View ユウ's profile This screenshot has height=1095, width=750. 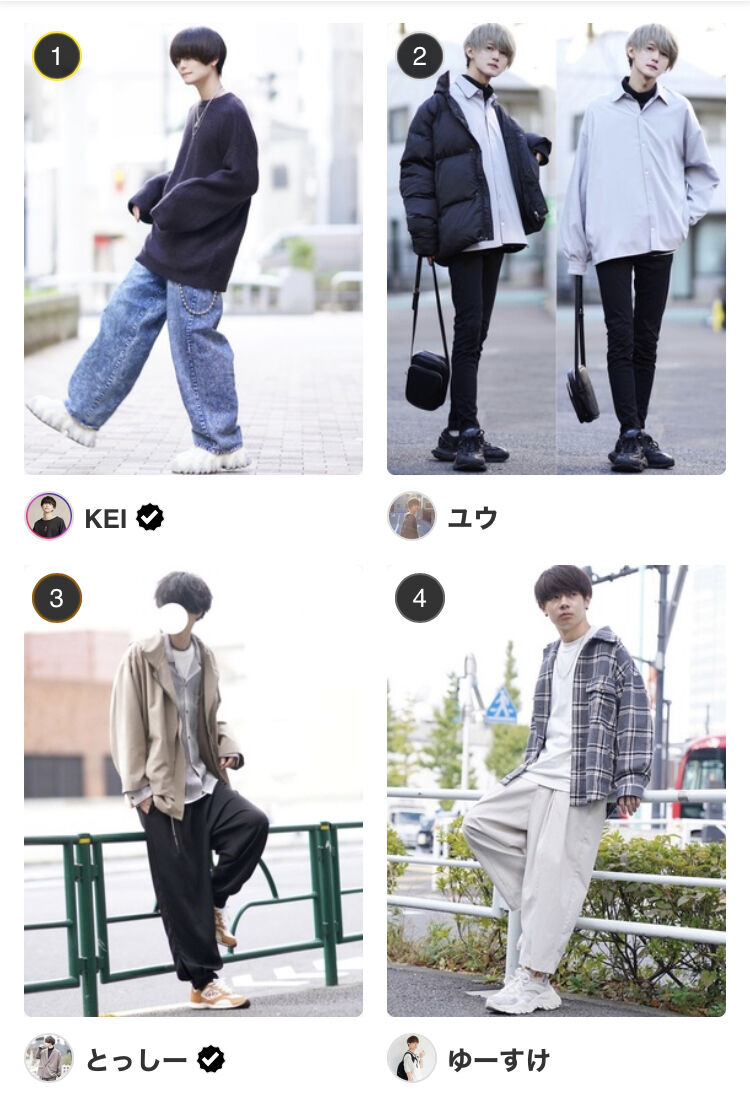tap(472, 517)
